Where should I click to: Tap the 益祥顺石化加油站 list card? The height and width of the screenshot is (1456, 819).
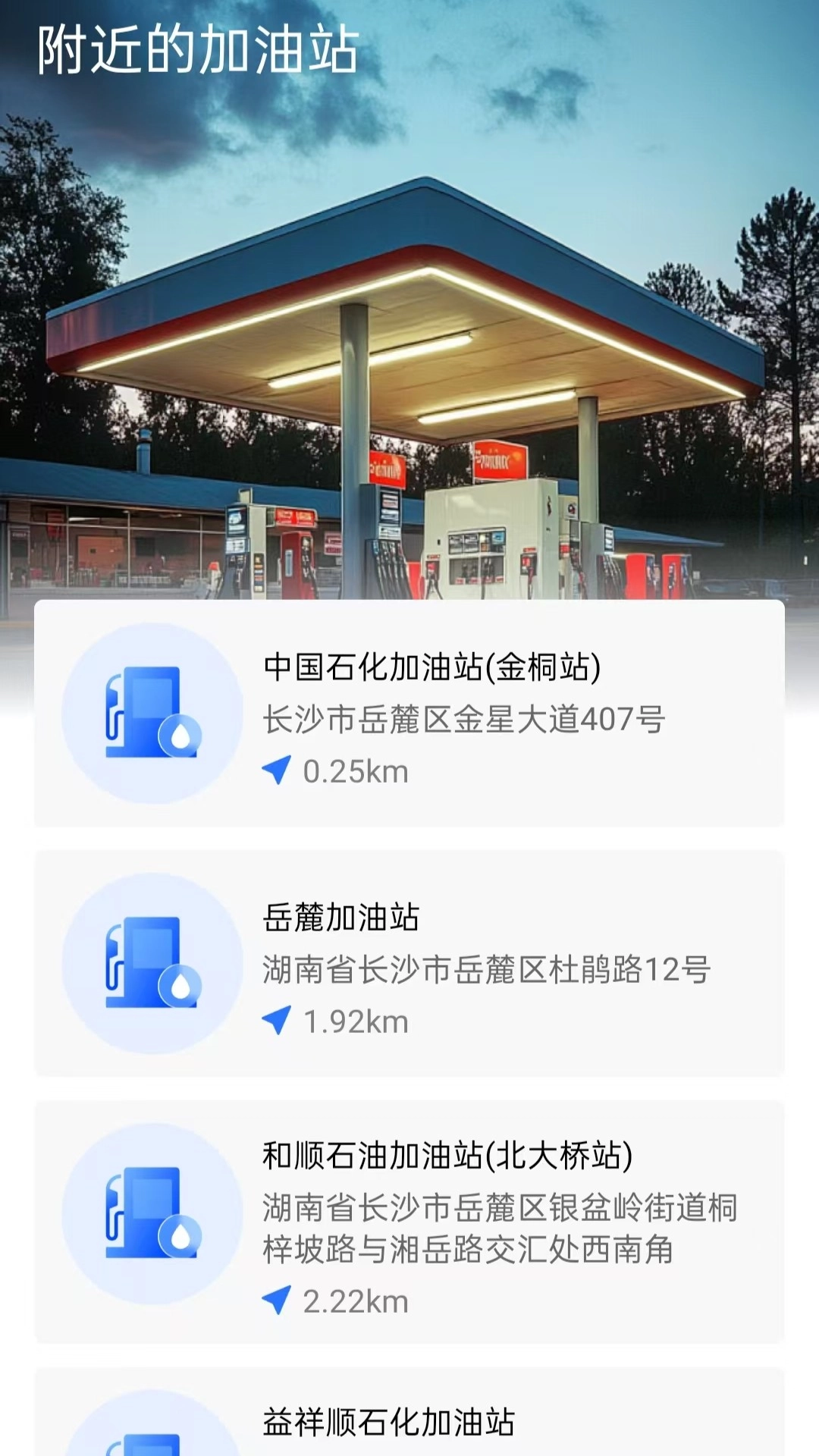[x=409, y=1433]
